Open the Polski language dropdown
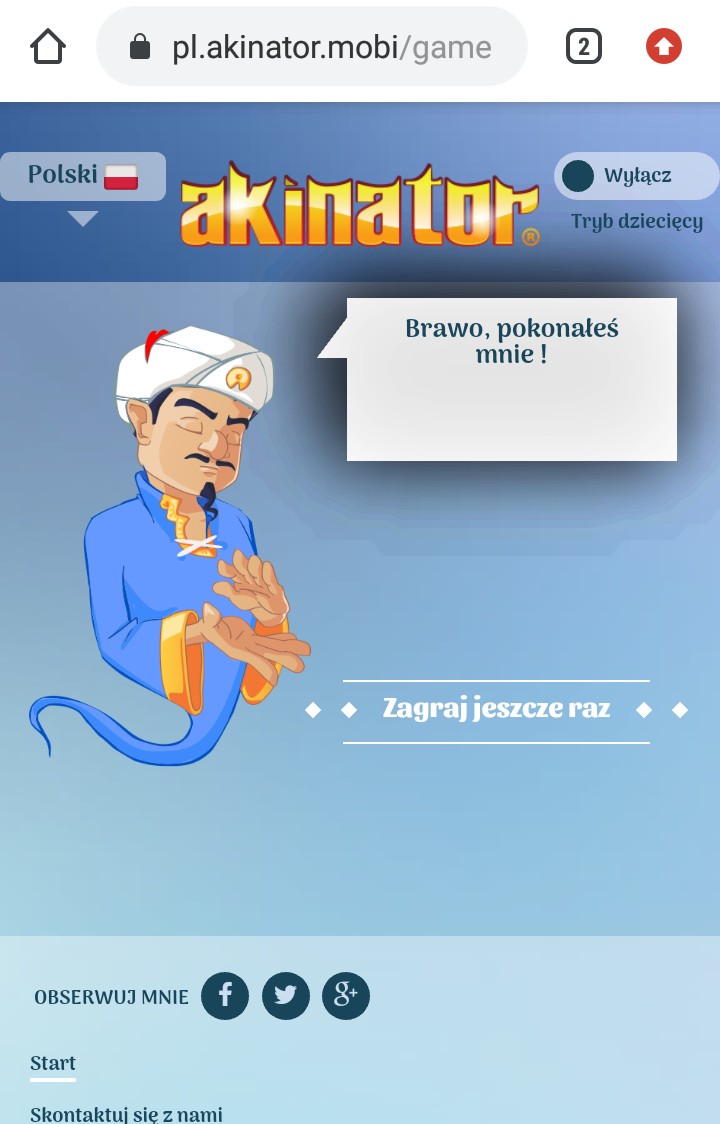The height and width of the screenshot is (1124, 720). click(83, 177)
